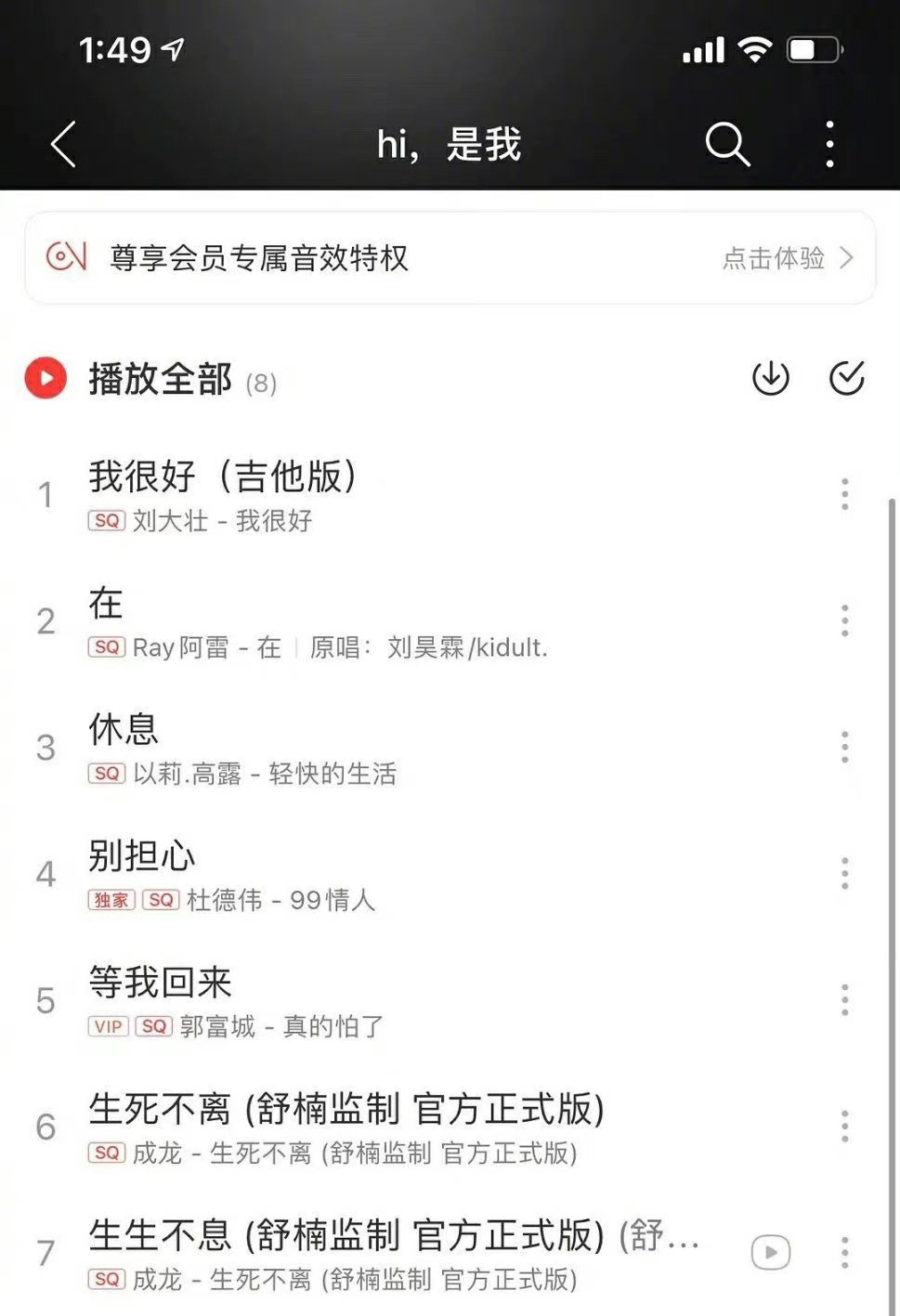The width and height of the screenshot is (900, 1316).
Task: Open the 尊享会员专属音效特权 banner
Action: [450, 257]
